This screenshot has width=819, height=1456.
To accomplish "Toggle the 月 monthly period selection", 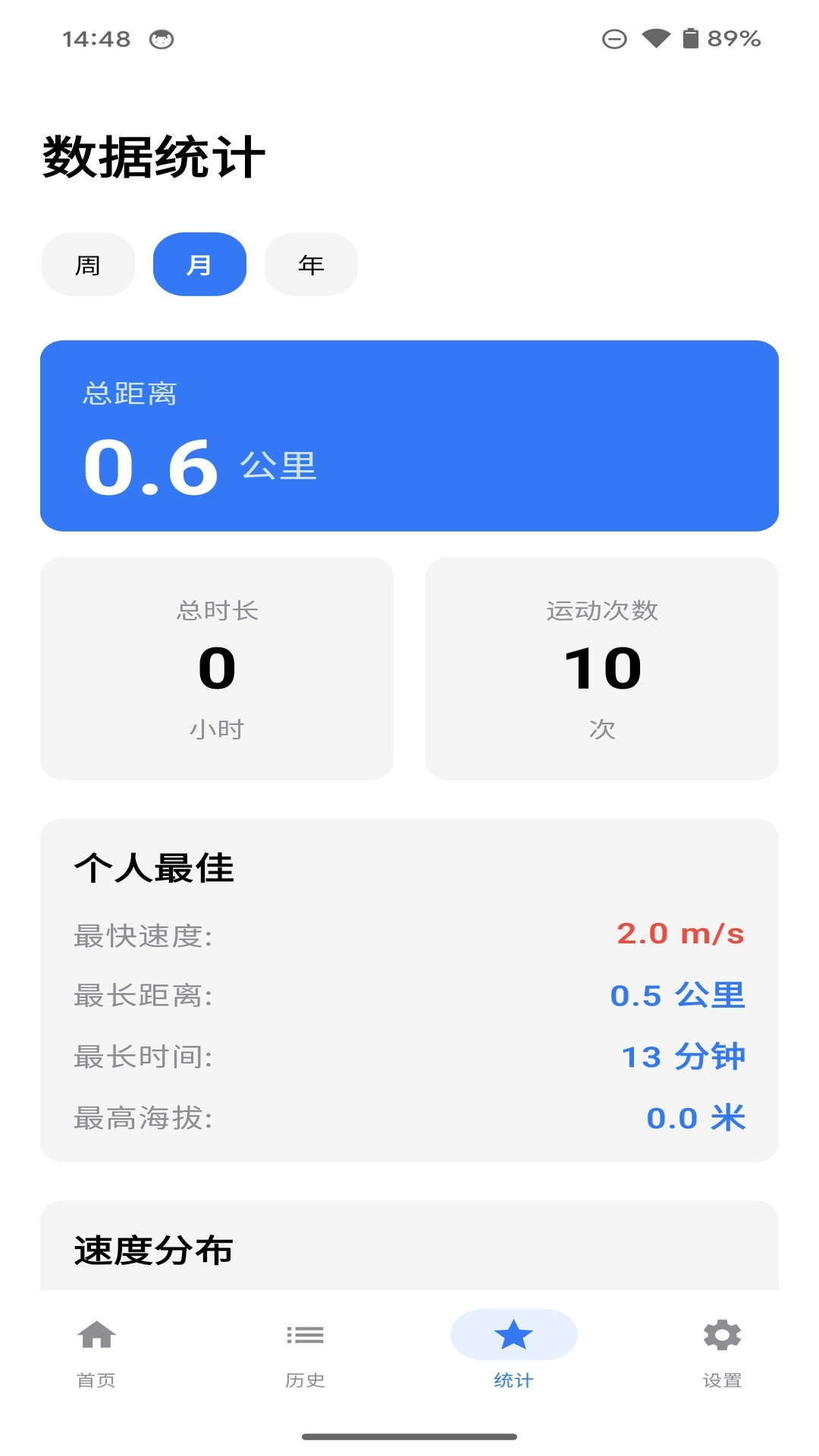I will tap(199, 263).
